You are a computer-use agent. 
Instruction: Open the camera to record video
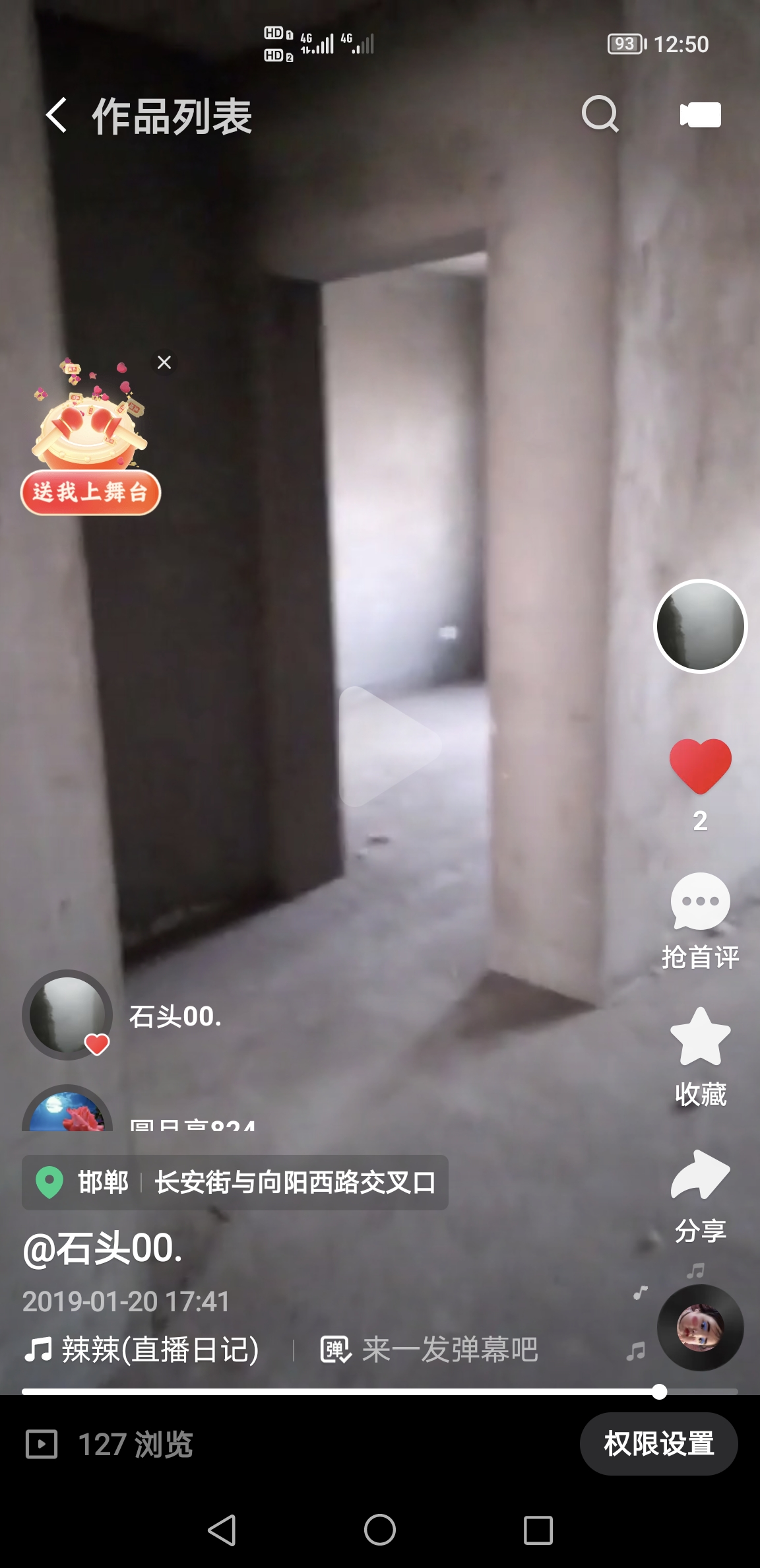point(700,115)
